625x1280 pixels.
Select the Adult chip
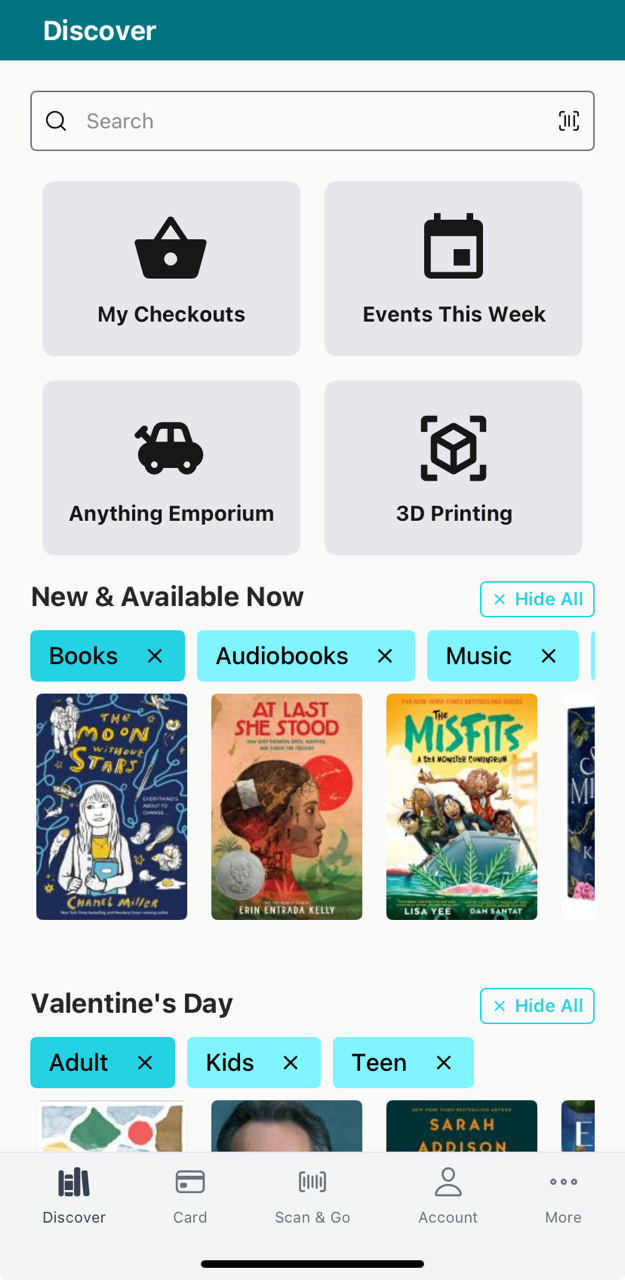tap(78, 1062)
